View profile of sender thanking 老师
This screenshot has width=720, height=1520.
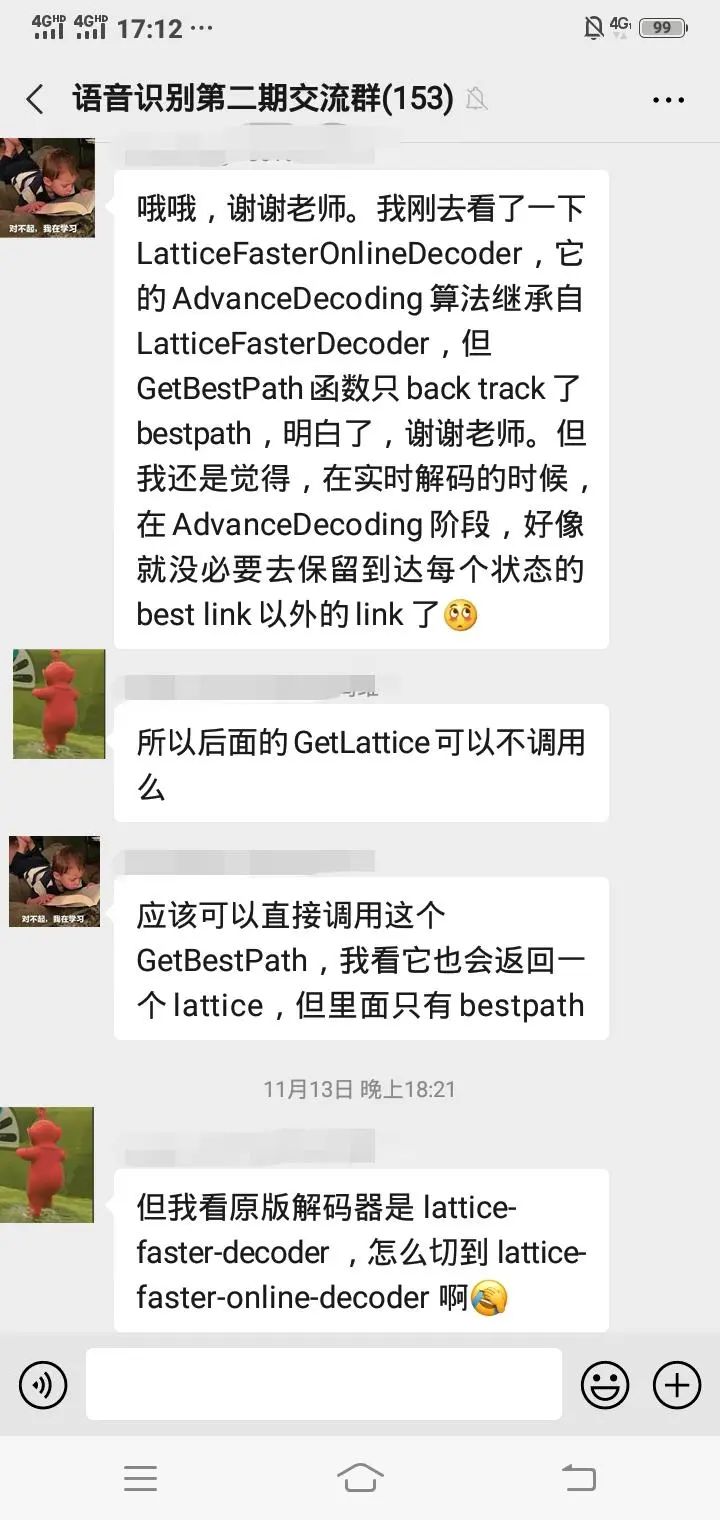48,189
